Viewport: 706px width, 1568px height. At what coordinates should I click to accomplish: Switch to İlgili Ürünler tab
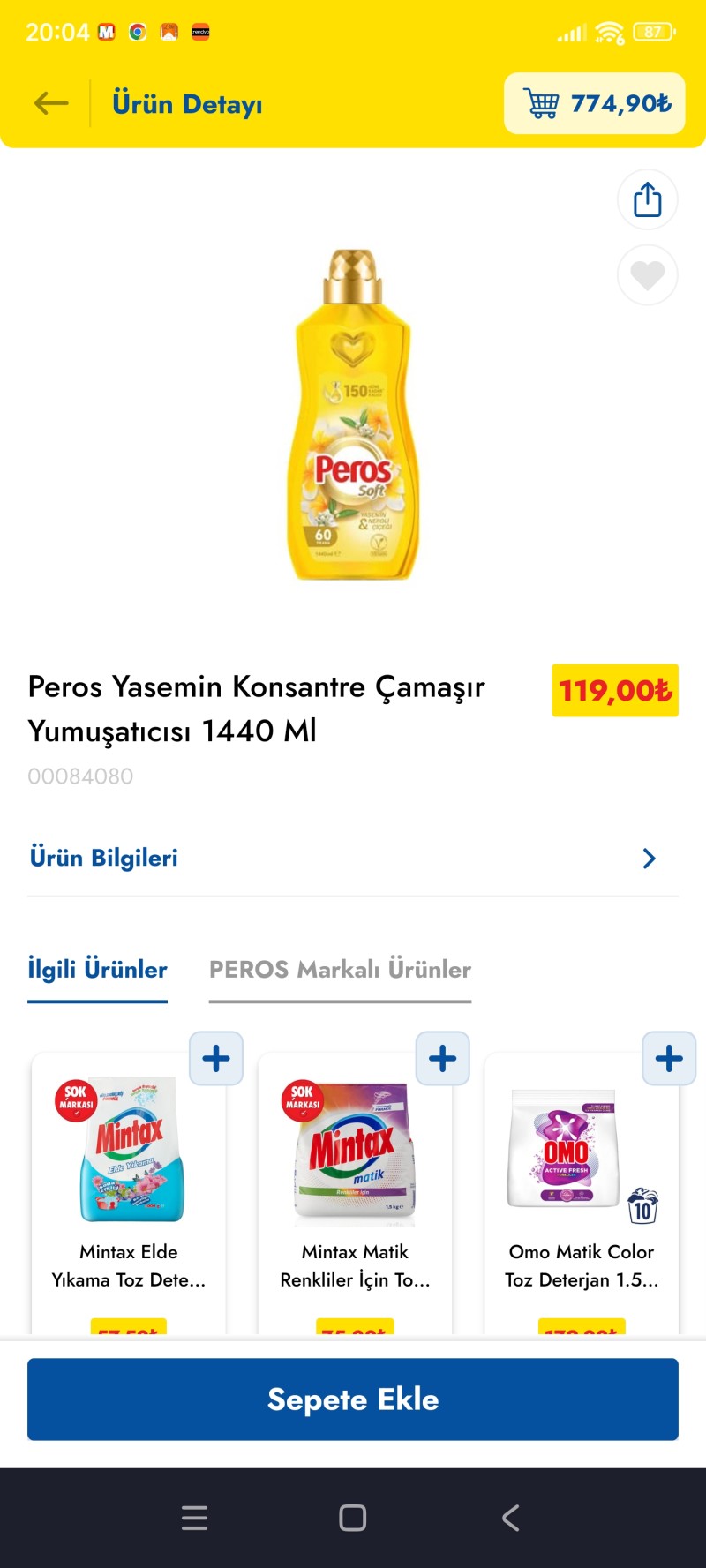click(98, 970)
